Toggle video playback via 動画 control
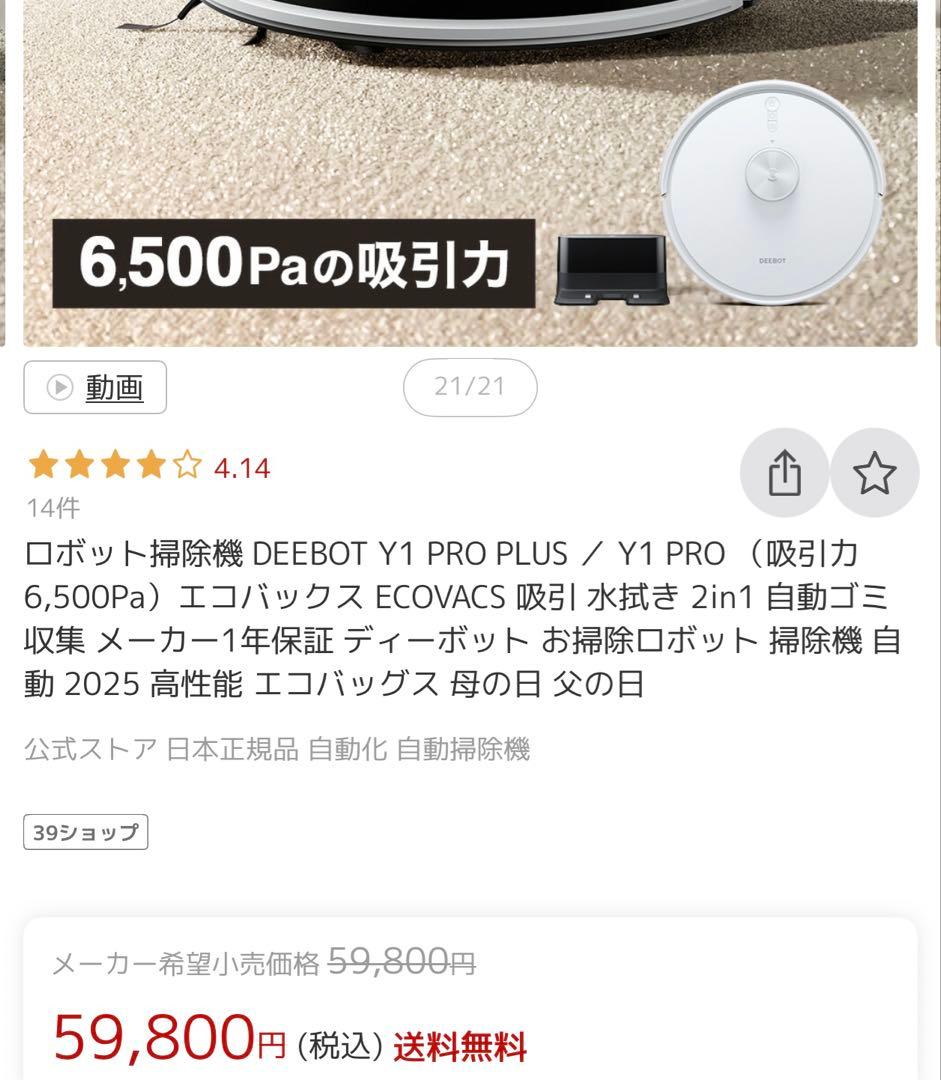 coord(95,388)
